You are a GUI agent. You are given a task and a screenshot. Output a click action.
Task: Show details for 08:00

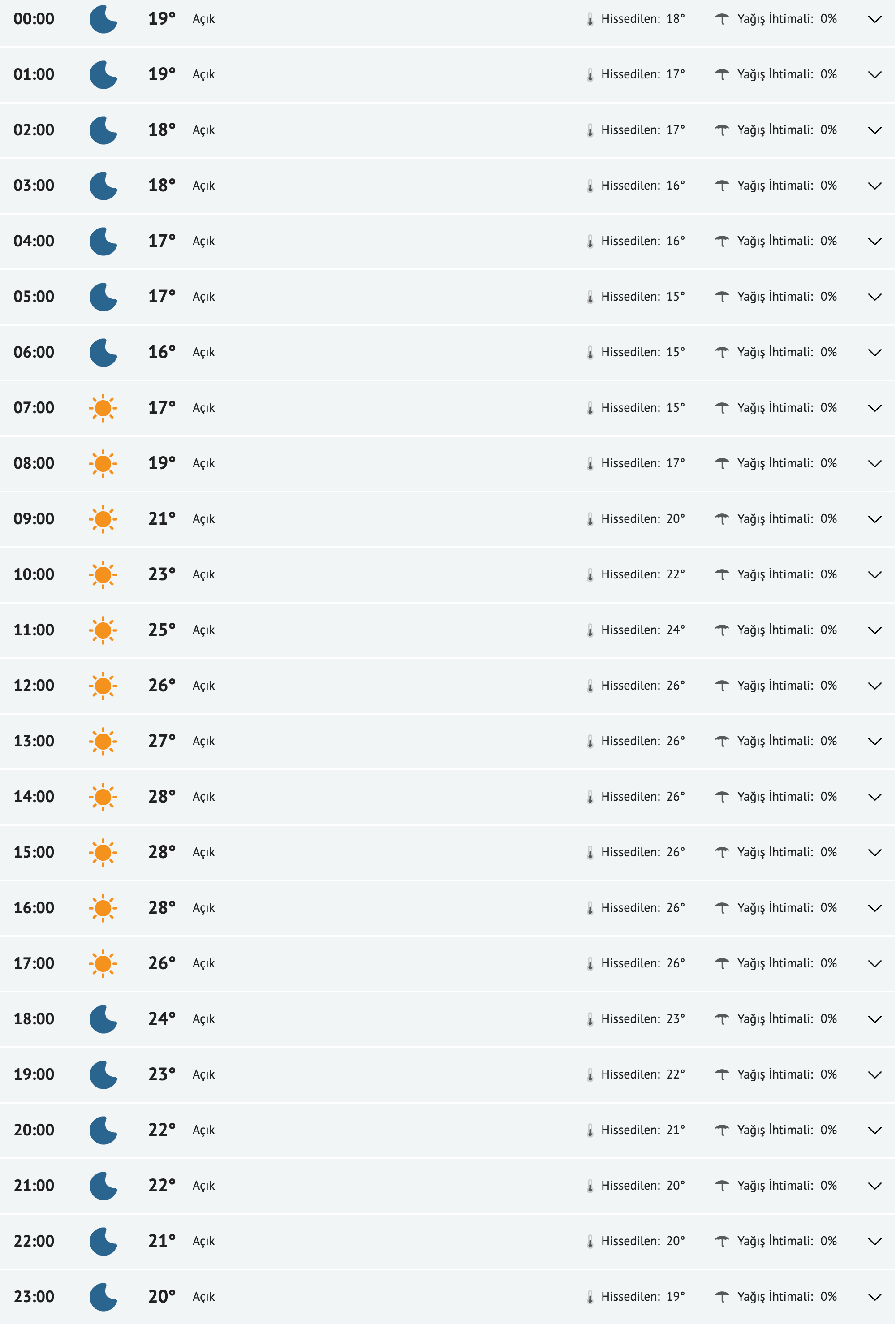pos(874,463)
